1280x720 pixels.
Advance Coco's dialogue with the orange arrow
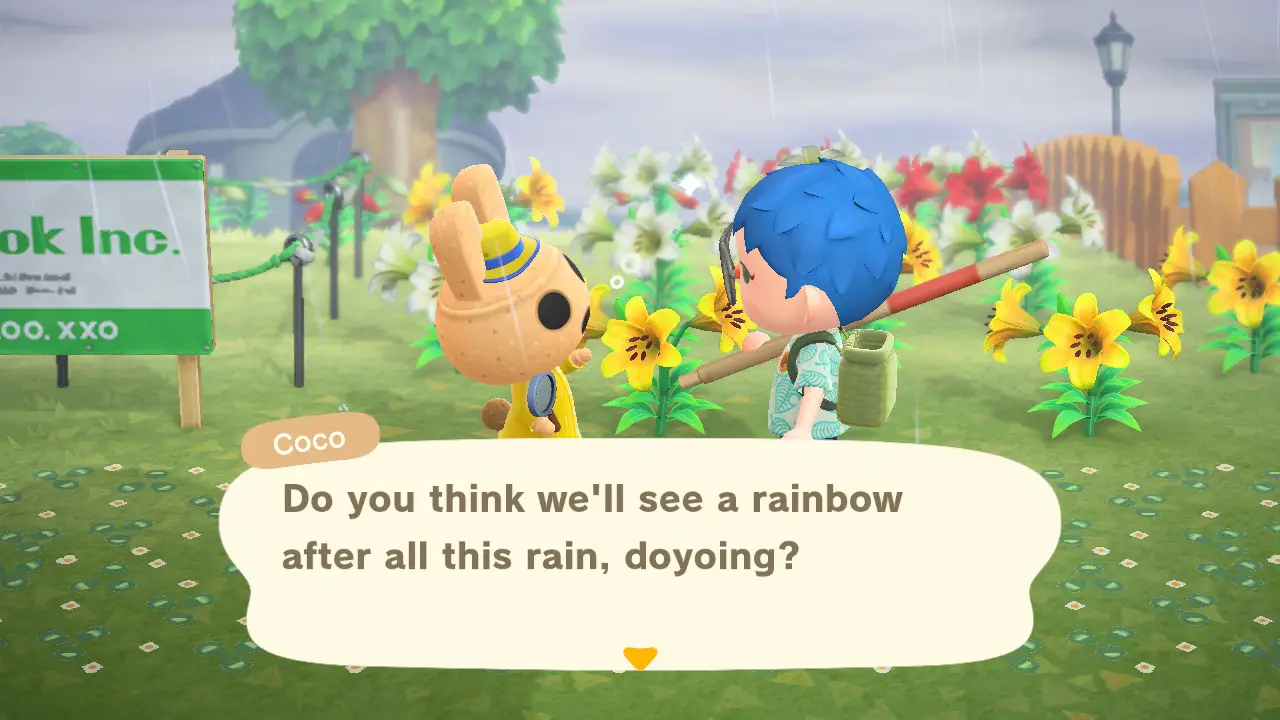(639, 657)
